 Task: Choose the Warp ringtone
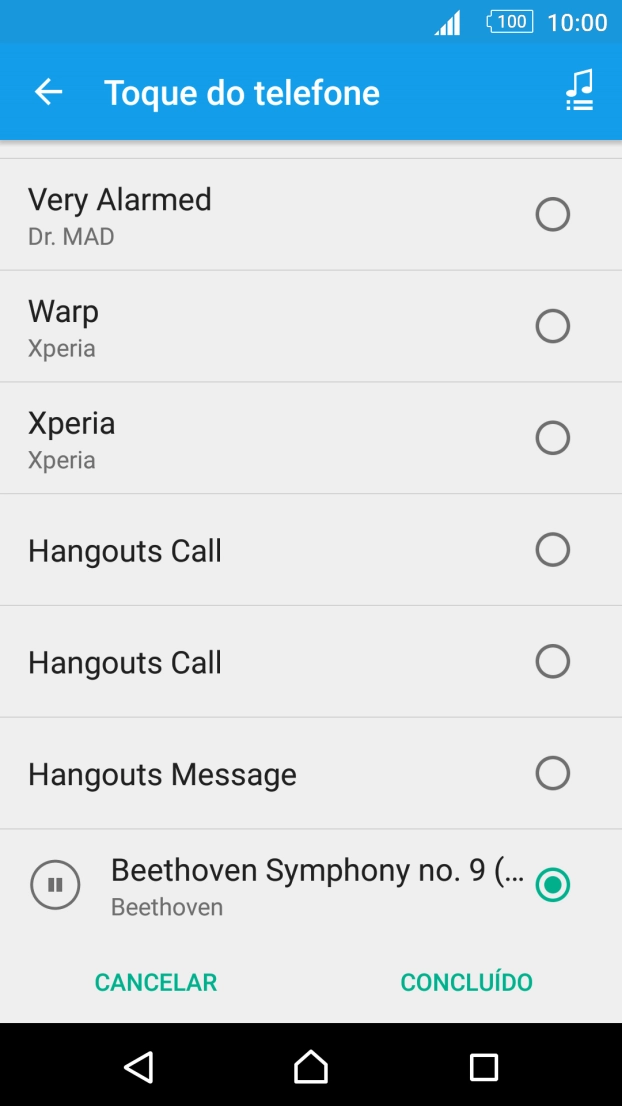(x=552, y=326)
